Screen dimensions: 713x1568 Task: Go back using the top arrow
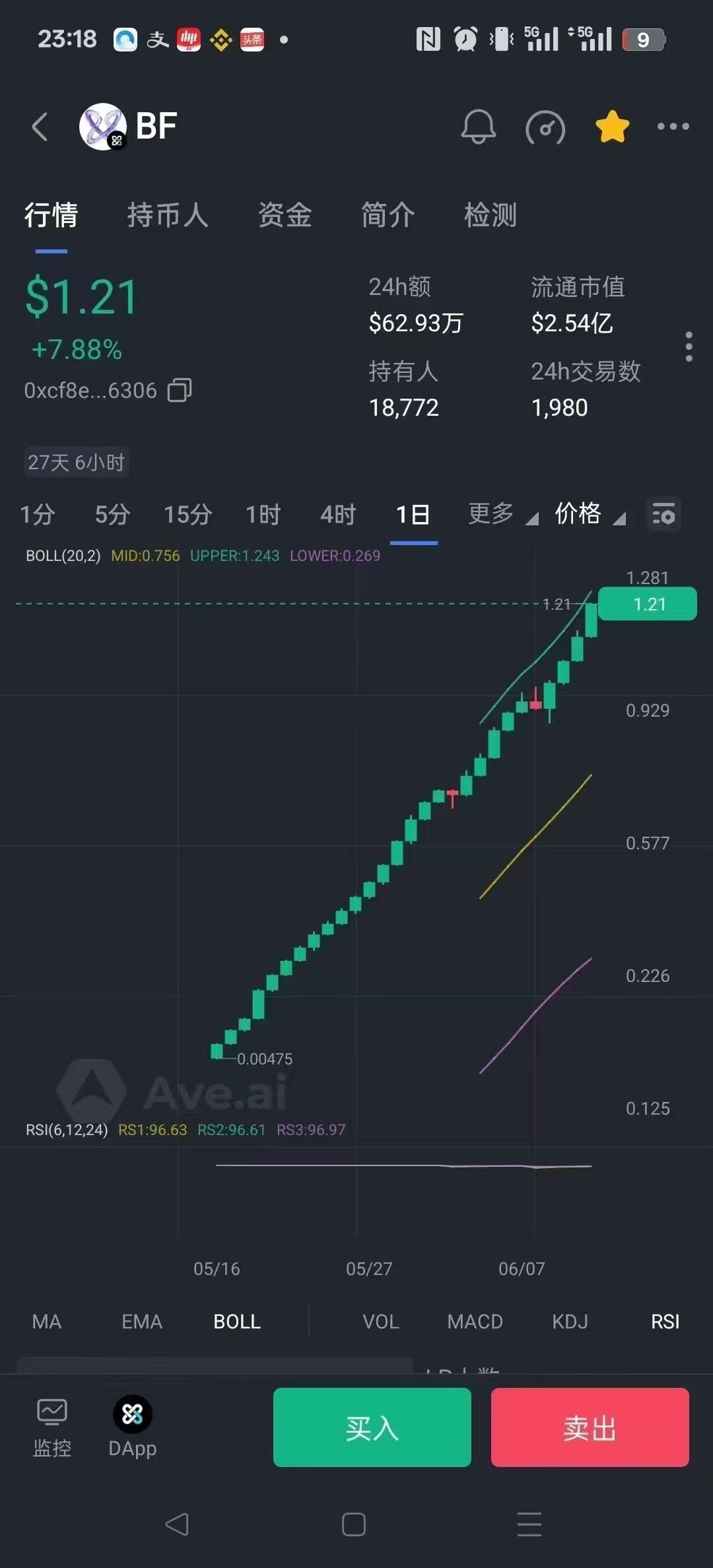tap(40, 126)
